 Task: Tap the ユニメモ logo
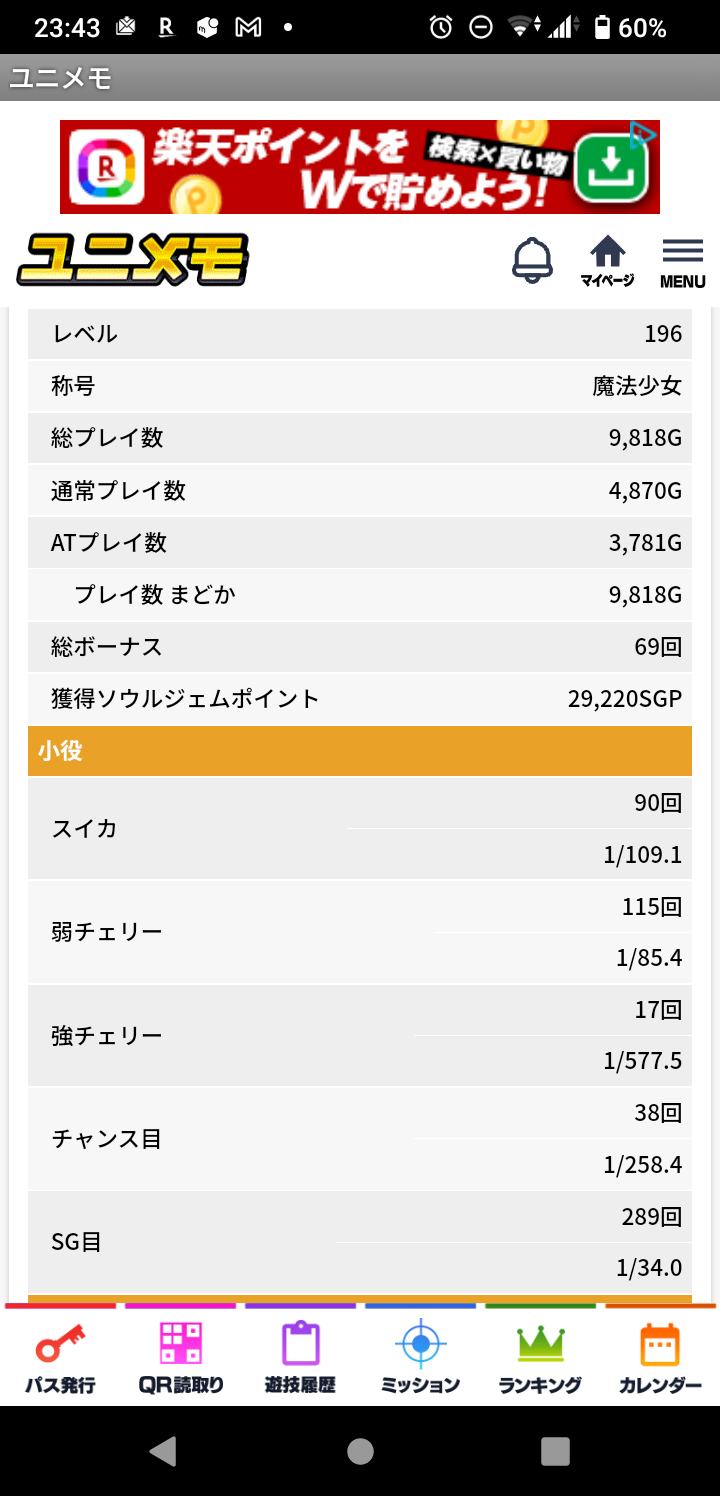133,260
